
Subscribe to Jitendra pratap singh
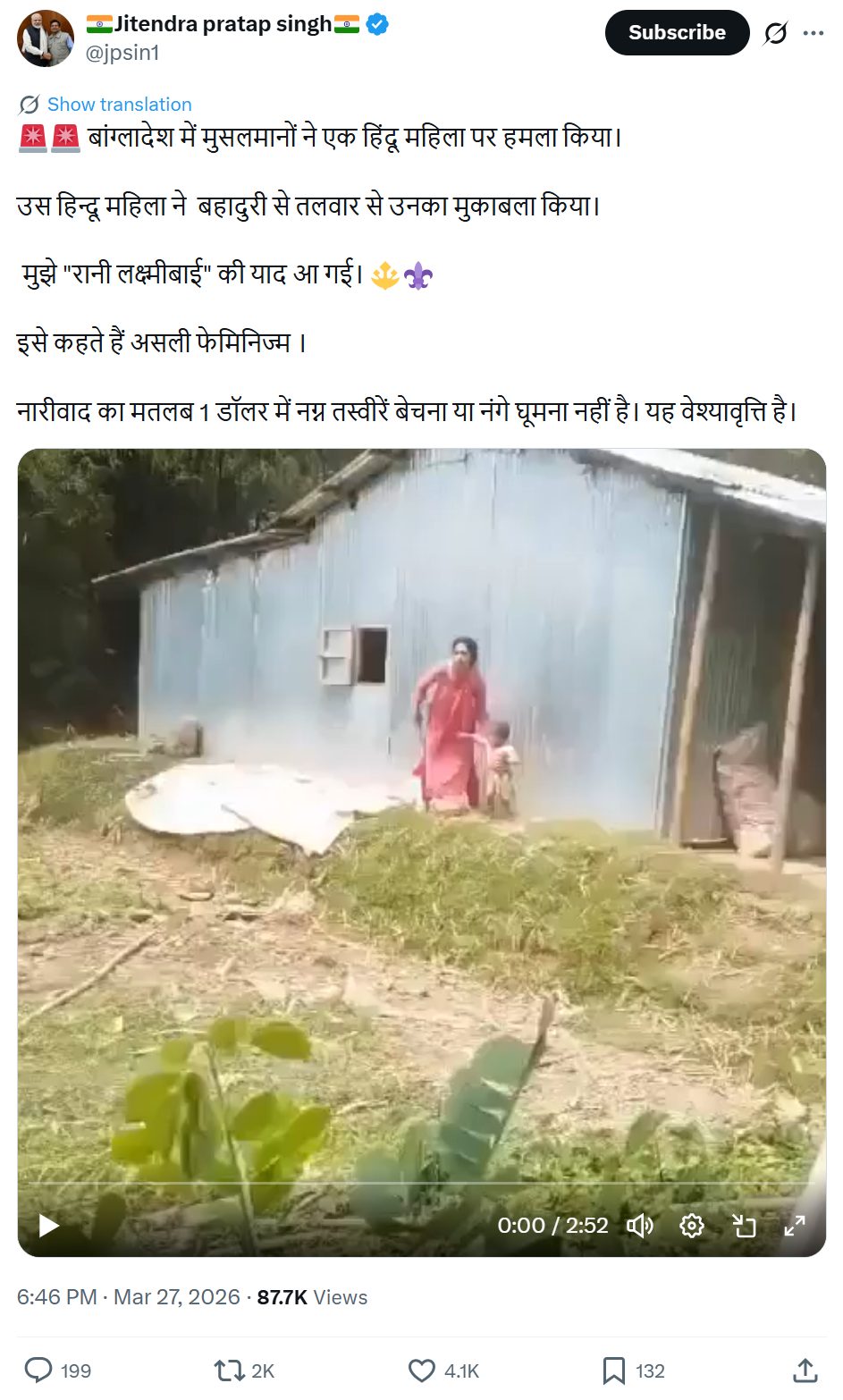click(677, 33)
